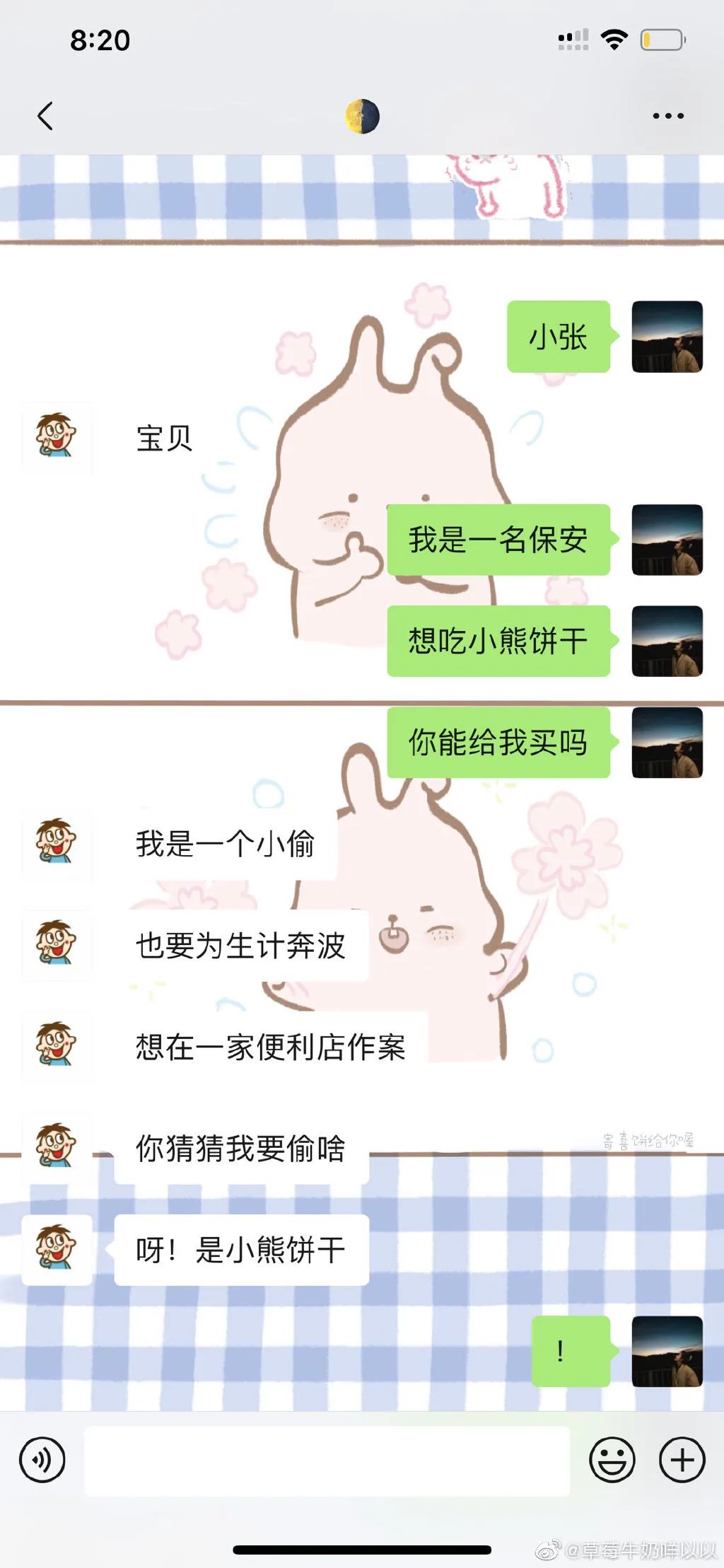The image size is (724, 1568).
Task: Tap the contact's avatar beside 宝贝
Action: (57, 437)
